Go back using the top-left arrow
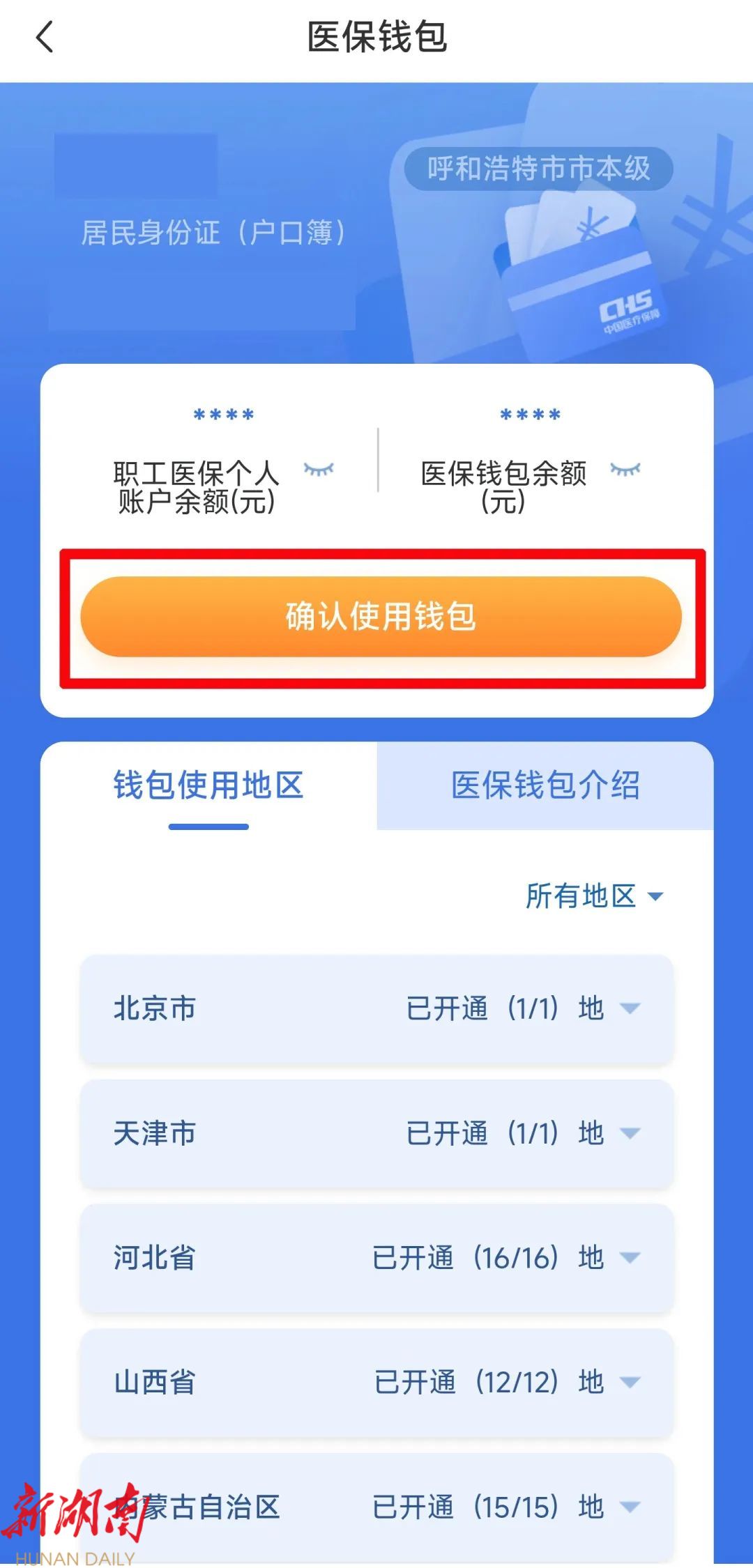This screenshot has height=1568, width=753. 45,37
